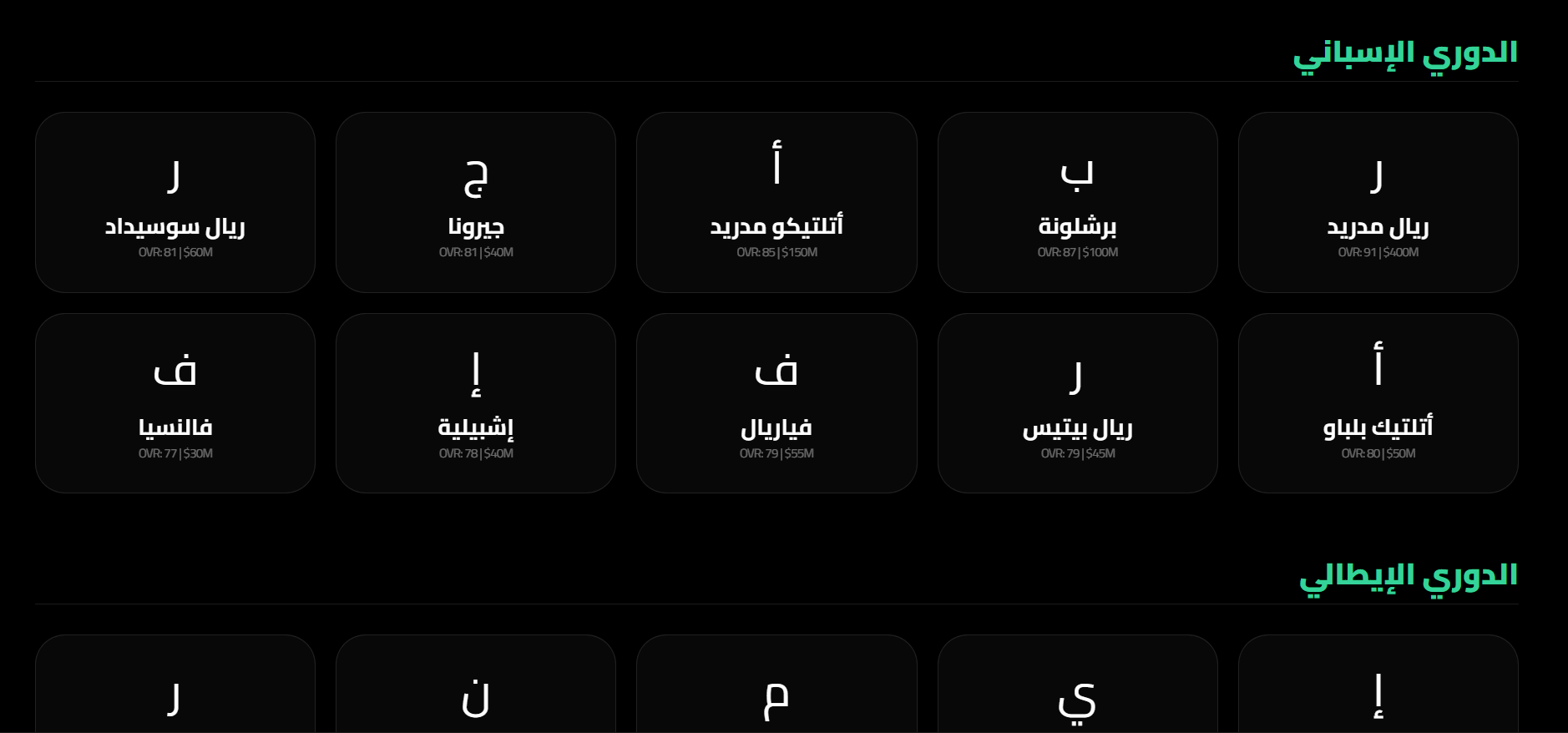
Task: Pick the فالنسيا team card
Action: tap(175, 403)
